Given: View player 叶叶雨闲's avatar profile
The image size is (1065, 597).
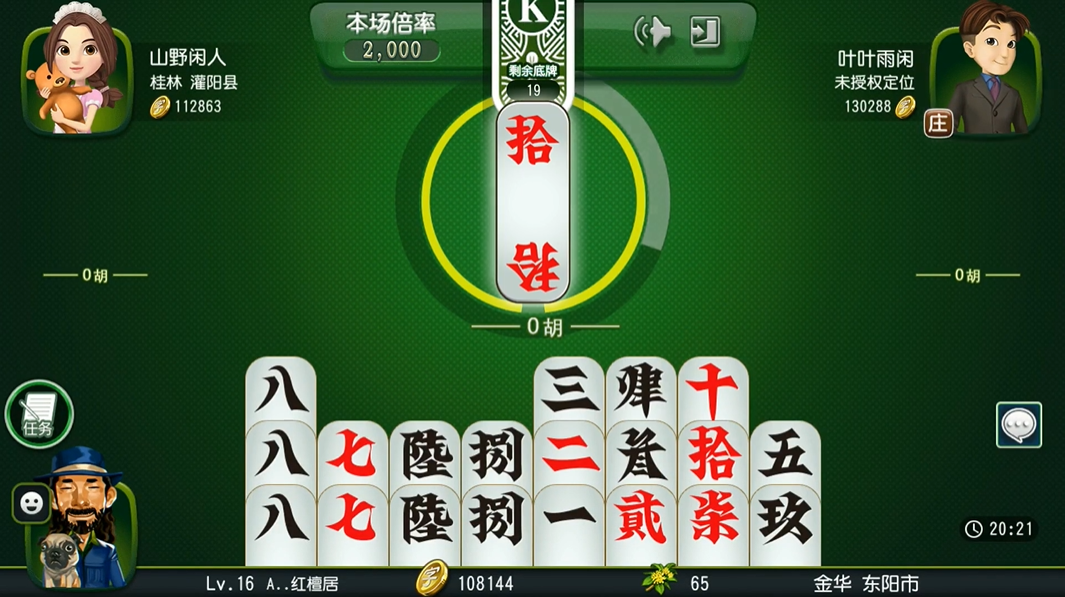Looking at the screenshot, I should click(x=986, y=68).
